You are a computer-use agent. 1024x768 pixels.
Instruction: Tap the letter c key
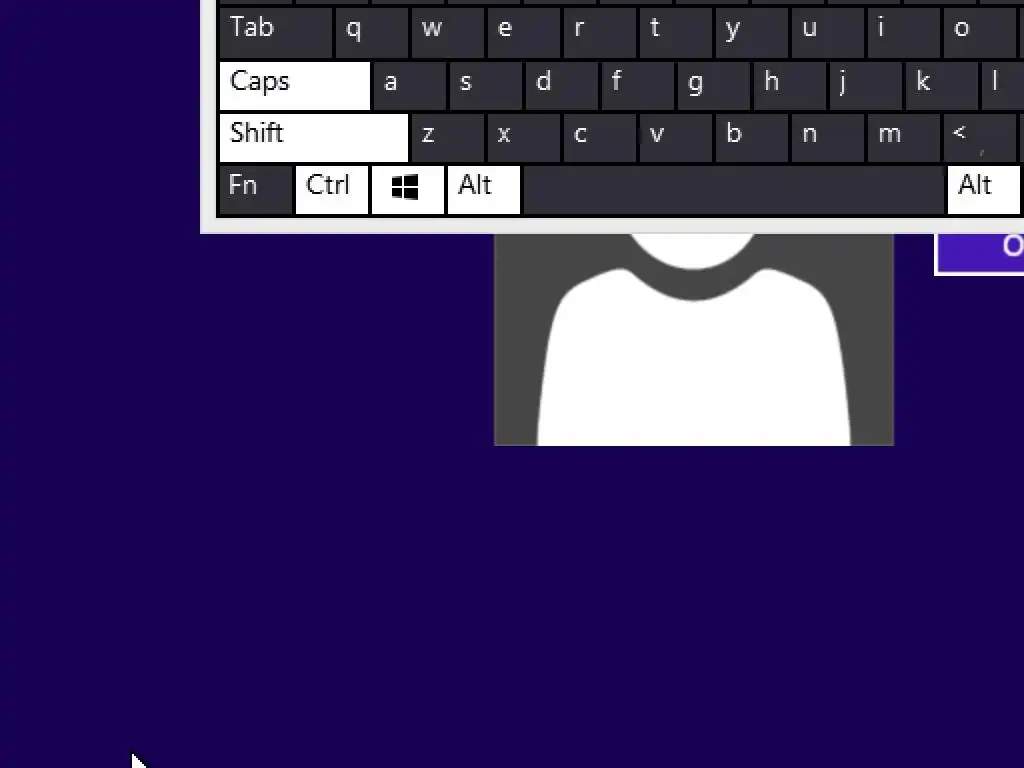point(599,138)
